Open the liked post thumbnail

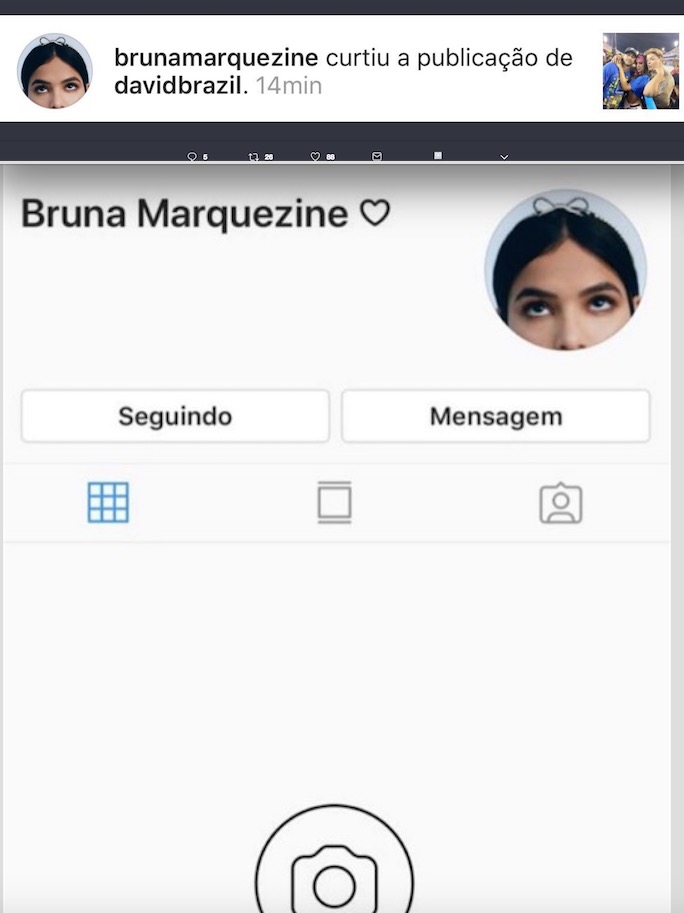[x=640, y=71]
